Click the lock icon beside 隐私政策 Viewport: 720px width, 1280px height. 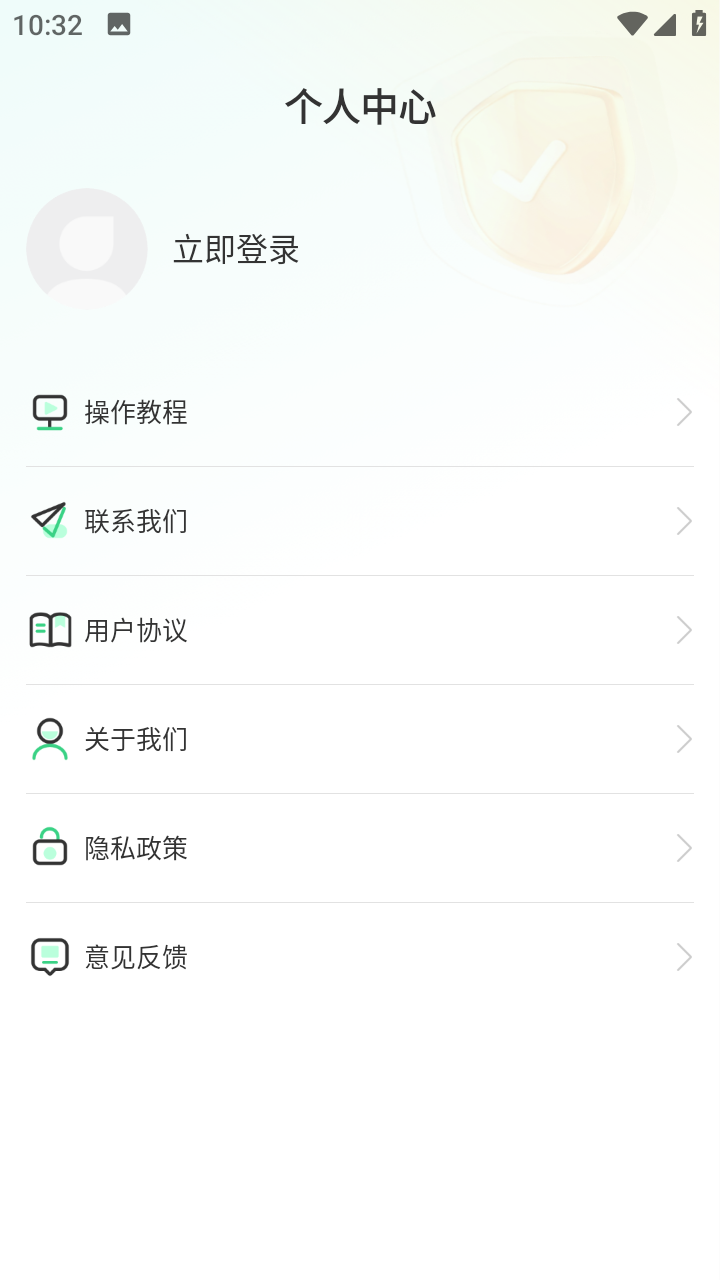tap(50, 848)
